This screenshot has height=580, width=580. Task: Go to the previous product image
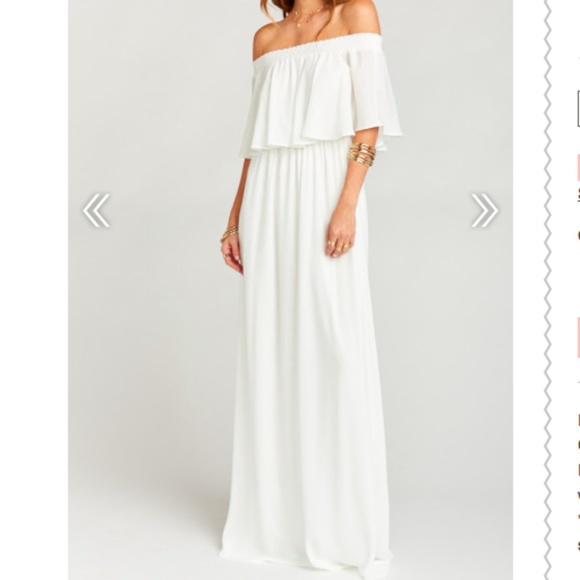[x=96, y=210]
